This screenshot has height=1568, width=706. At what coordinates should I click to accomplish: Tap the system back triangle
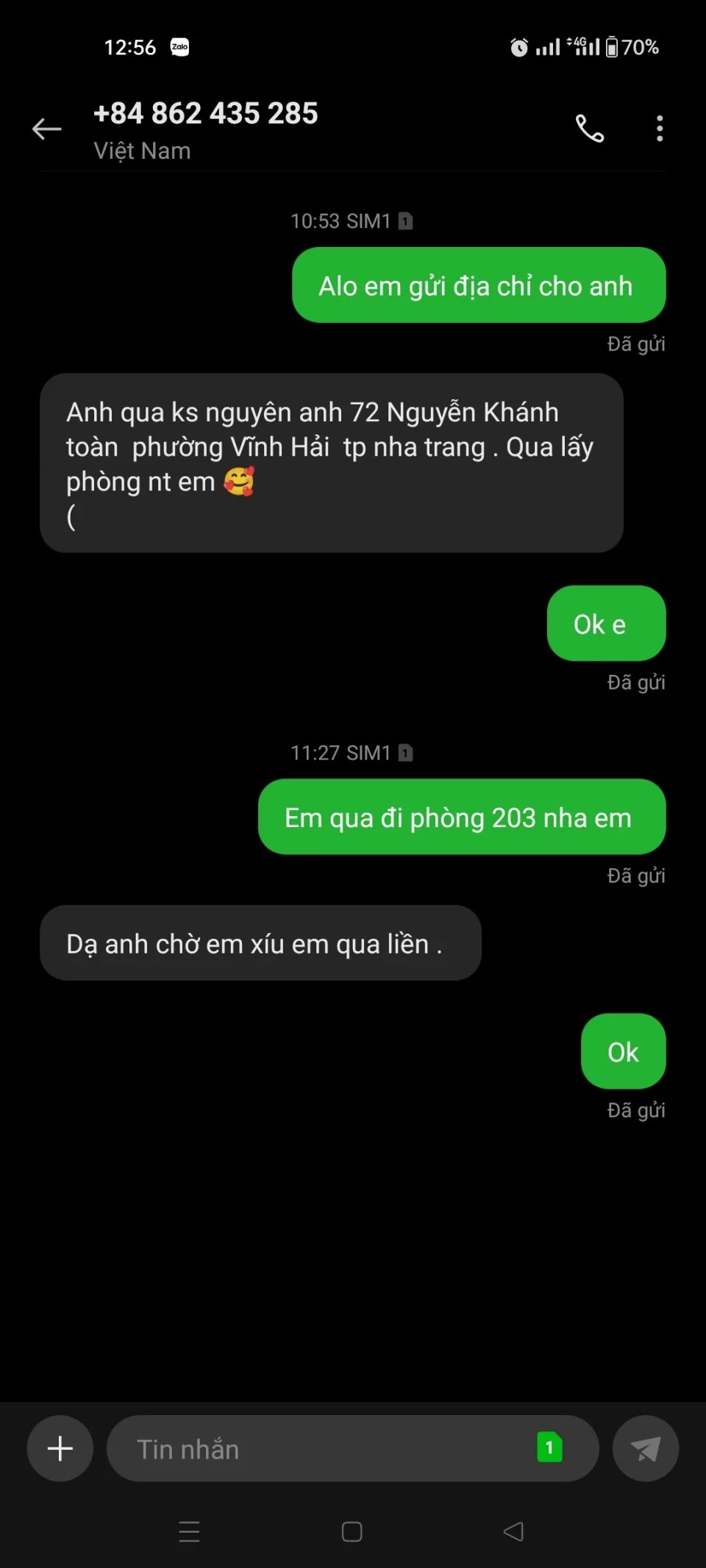[x=513, y=1531]
